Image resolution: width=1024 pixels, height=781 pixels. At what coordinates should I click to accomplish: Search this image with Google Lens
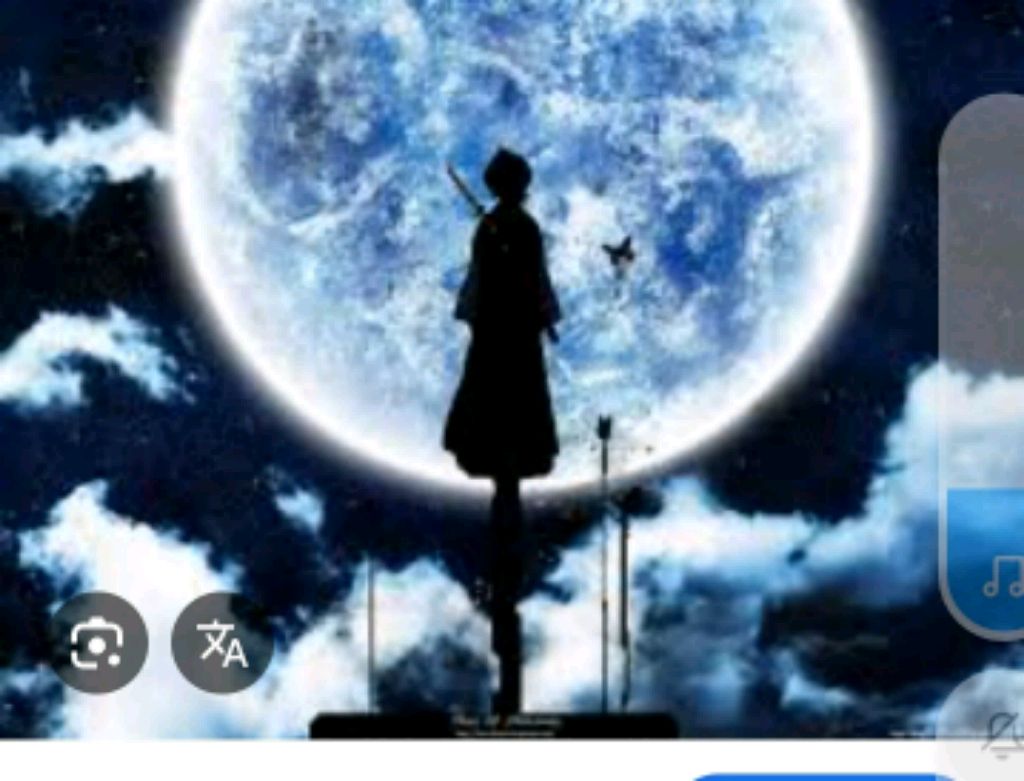tap(98, 642)
